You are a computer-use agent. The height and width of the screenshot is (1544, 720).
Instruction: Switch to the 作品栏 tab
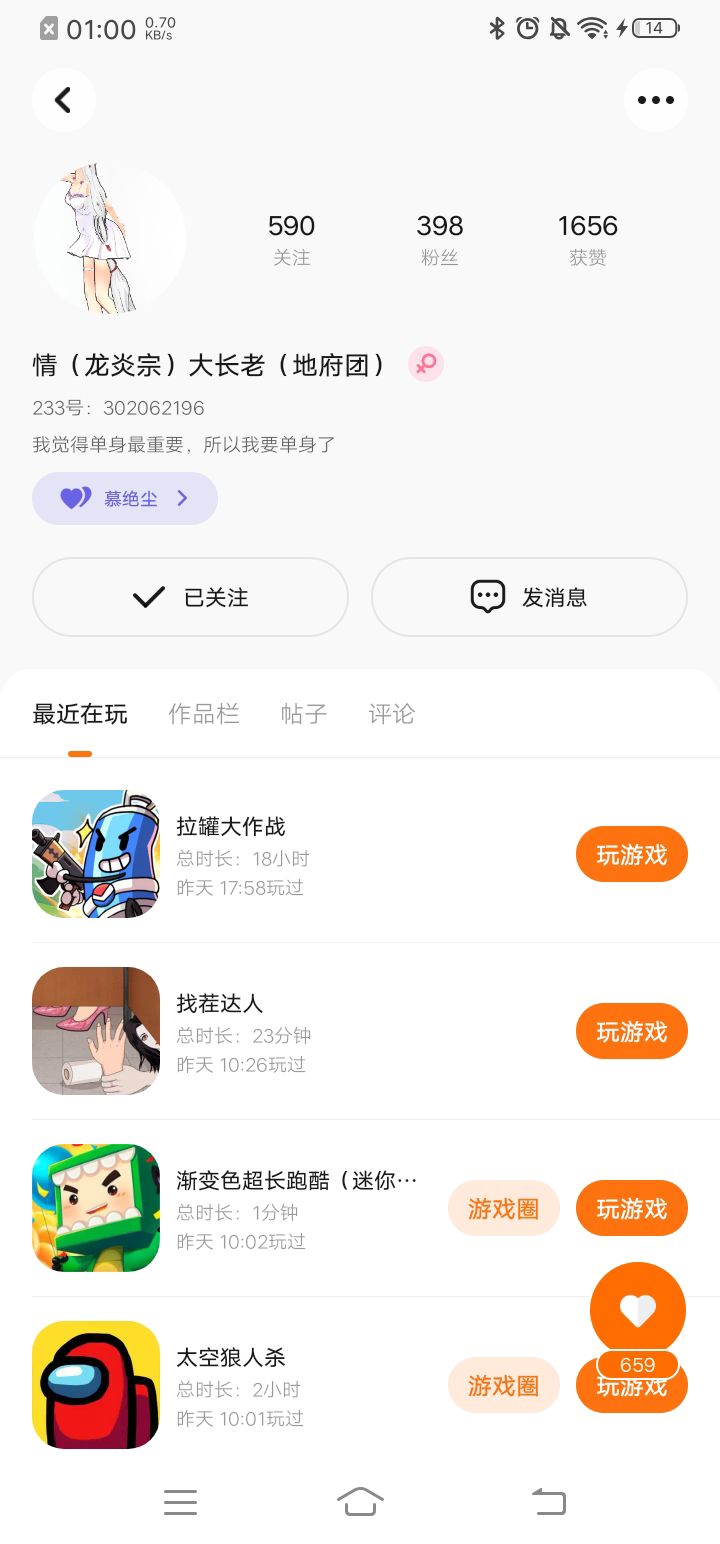(x=204, y=714)
